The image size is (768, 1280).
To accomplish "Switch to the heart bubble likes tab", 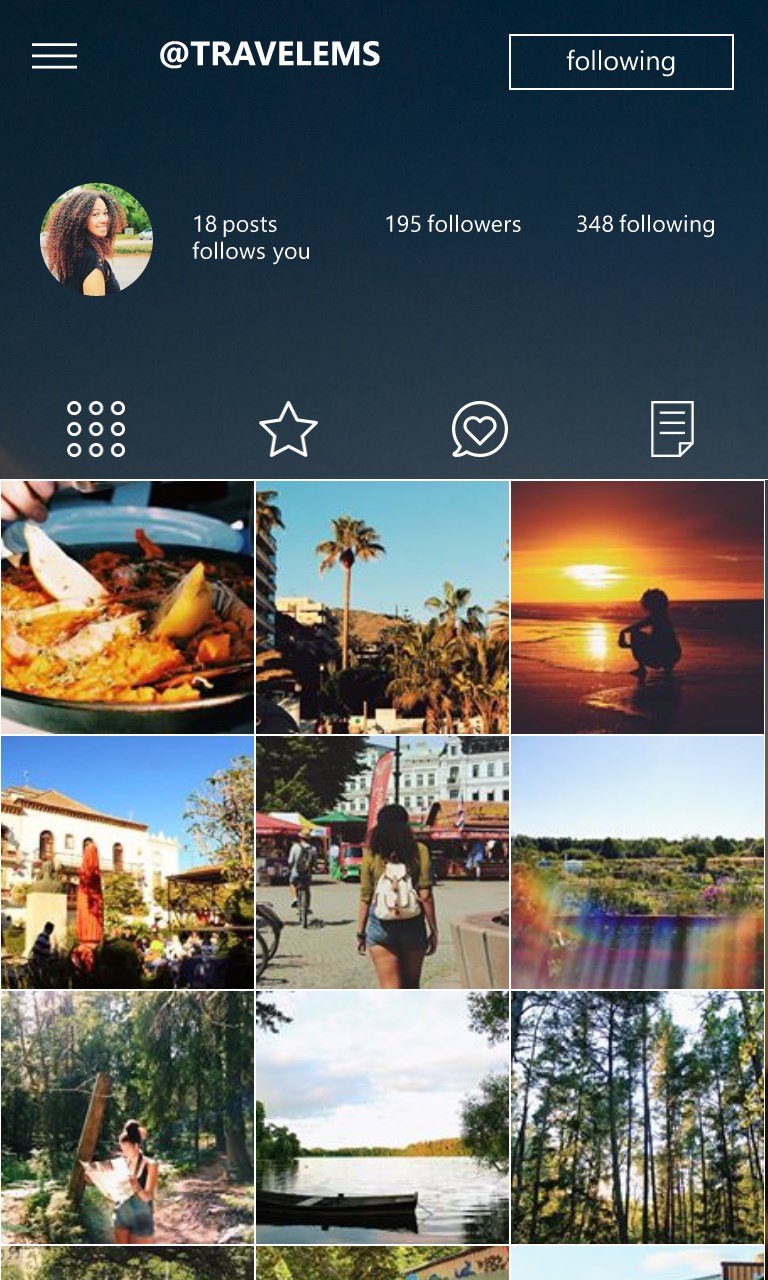I will (480, 429).
